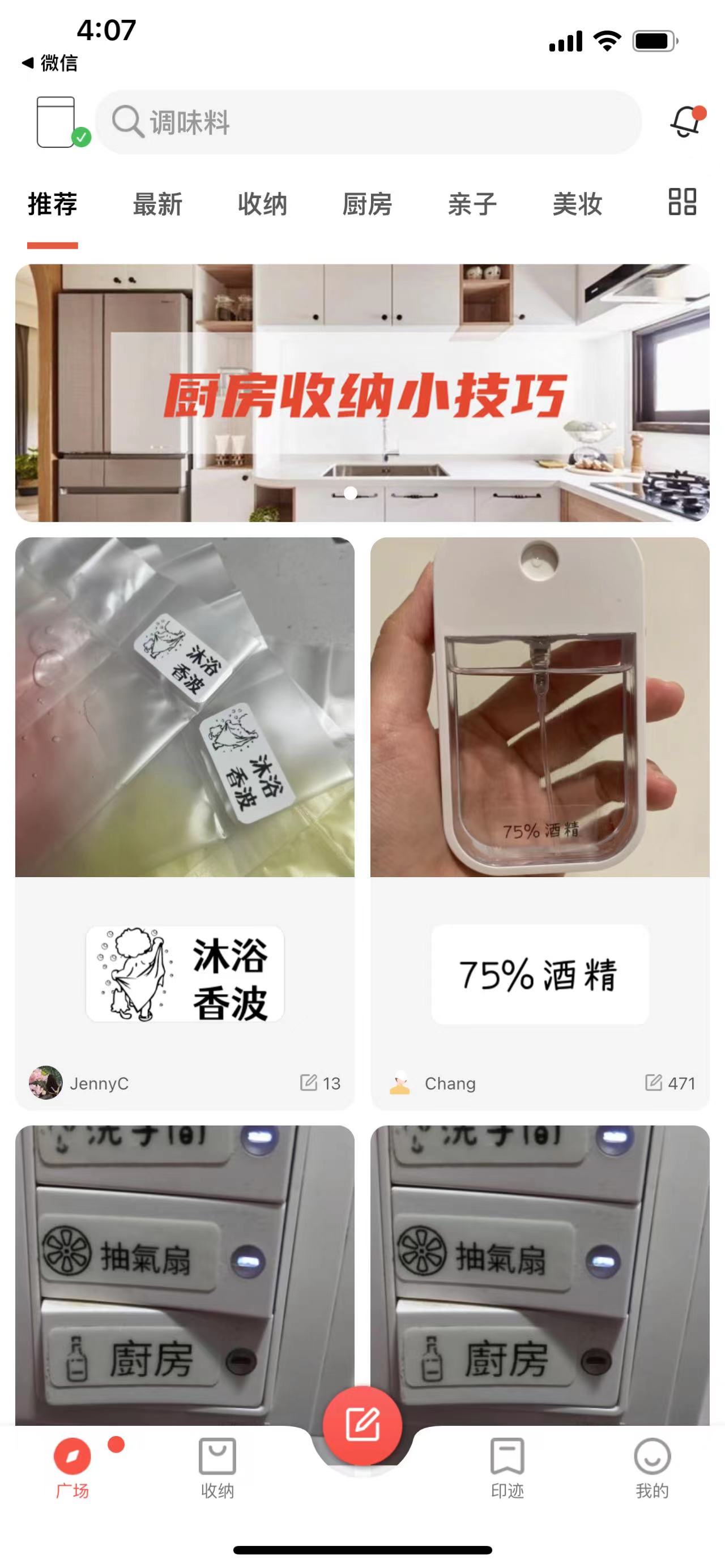The image size is (725, 1568).
Task: Switch to the 最新 tab
Action: click(157, 204)
